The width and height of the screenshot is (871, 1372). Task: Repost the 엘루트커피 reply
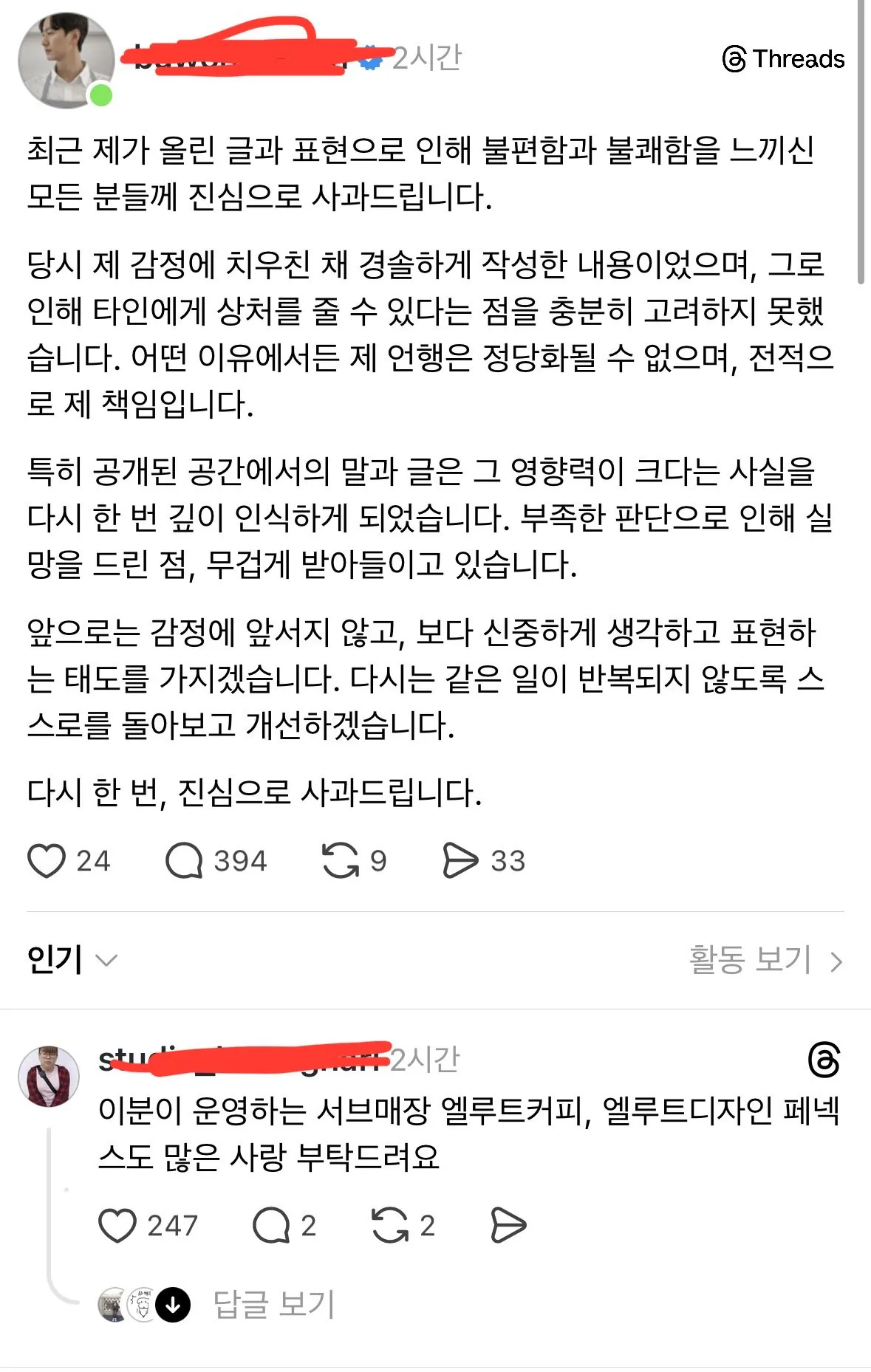point(389,1226)
